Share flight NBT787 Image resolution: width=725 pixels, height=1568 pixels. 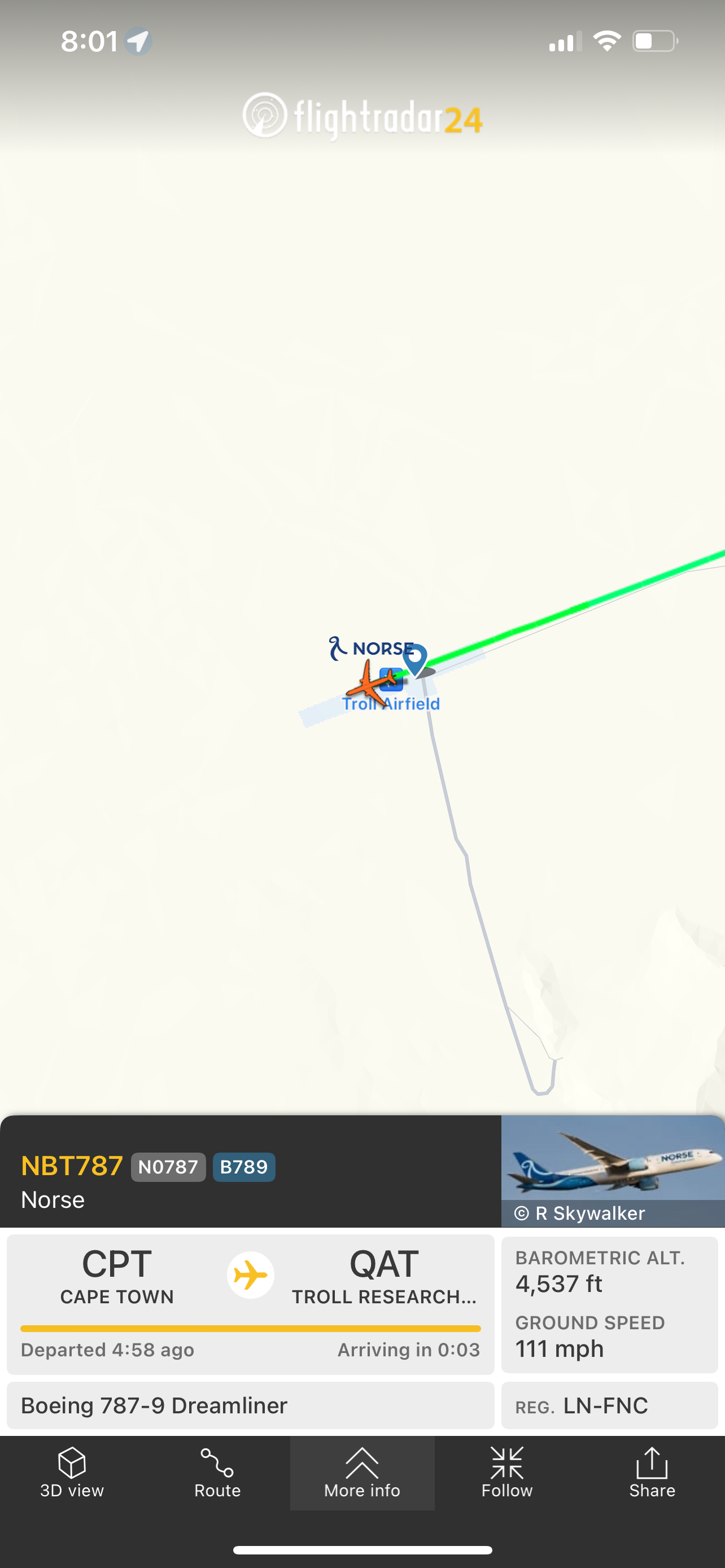pyautogui.click(x=652, y=1473)
